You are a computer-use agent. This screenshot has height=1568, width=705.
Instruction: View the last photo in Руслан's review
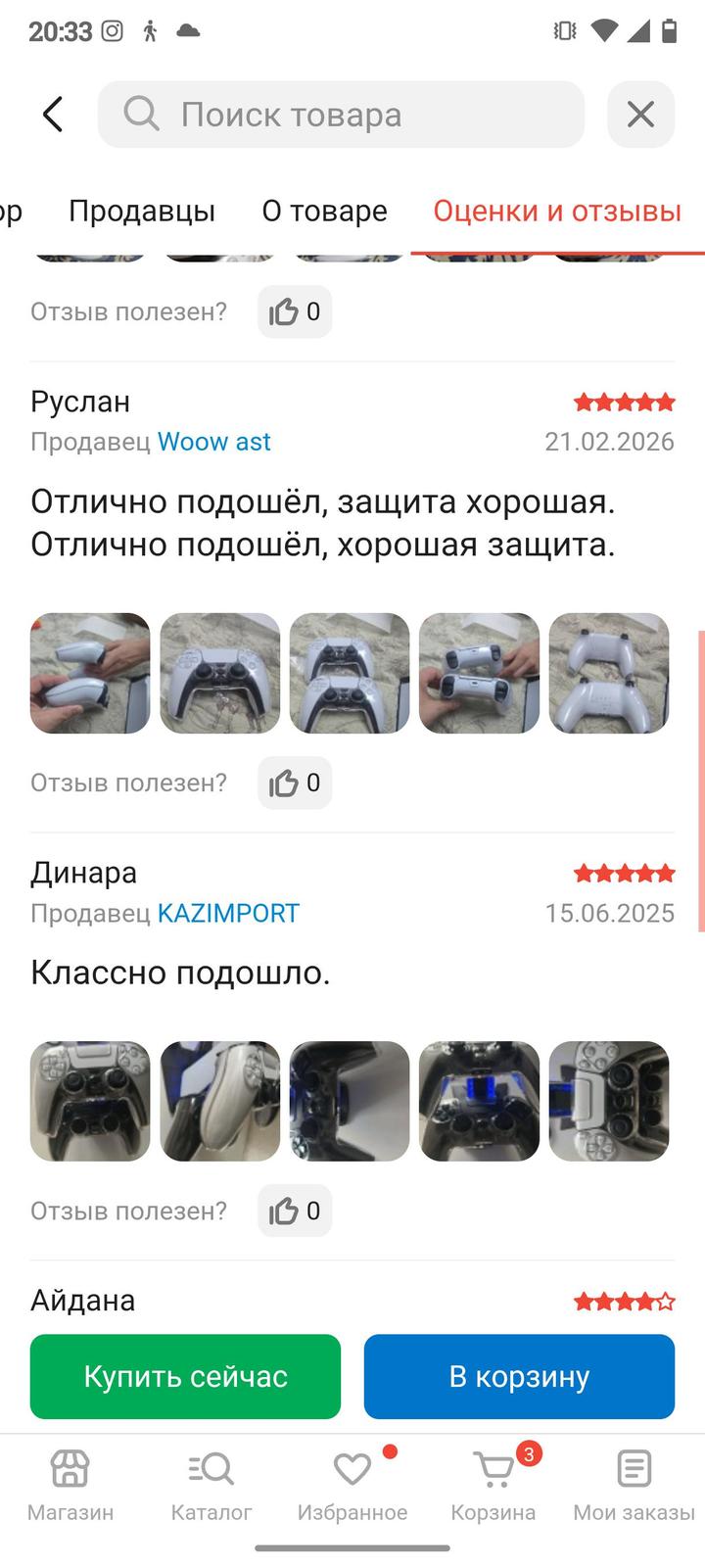[609, 673]
